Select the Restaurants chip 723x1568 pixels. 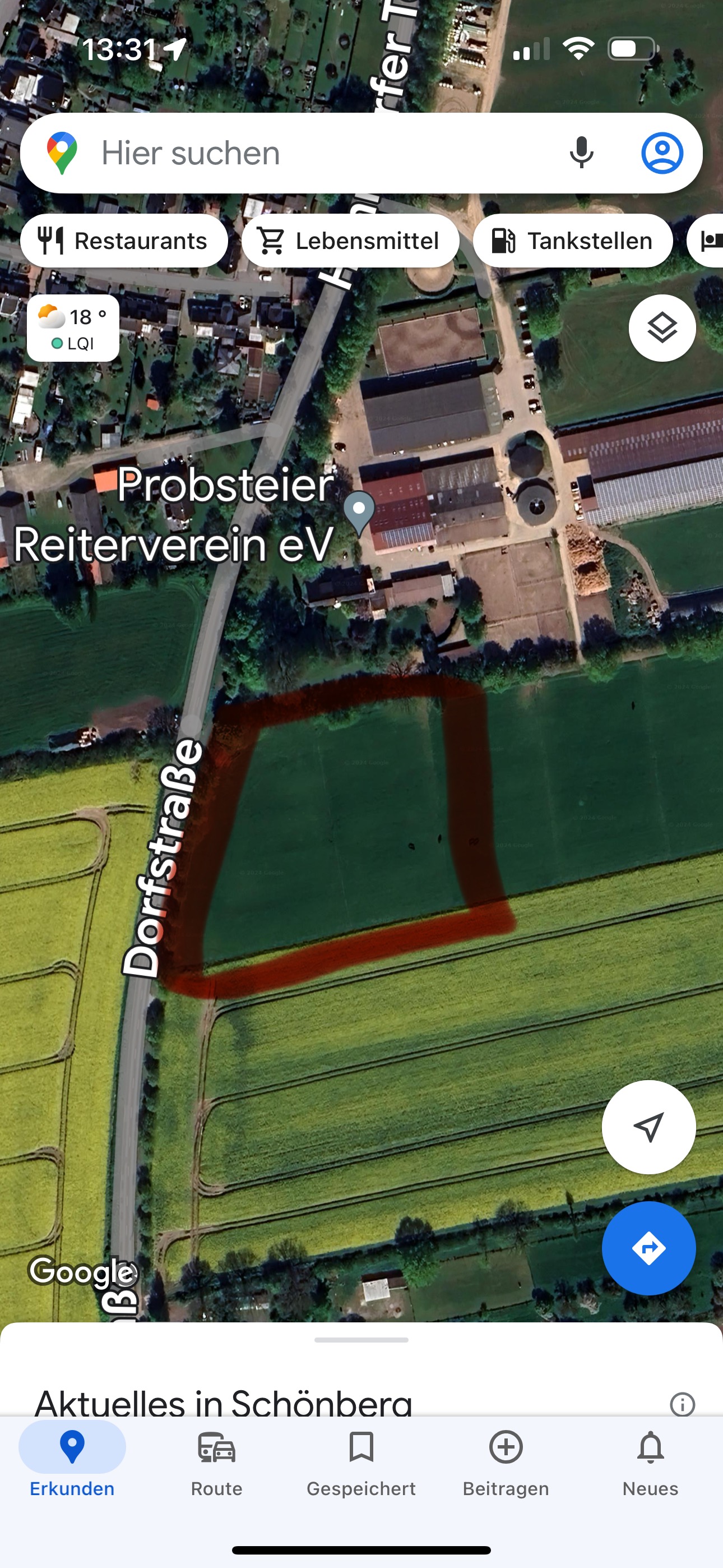(x=124, y=241)
